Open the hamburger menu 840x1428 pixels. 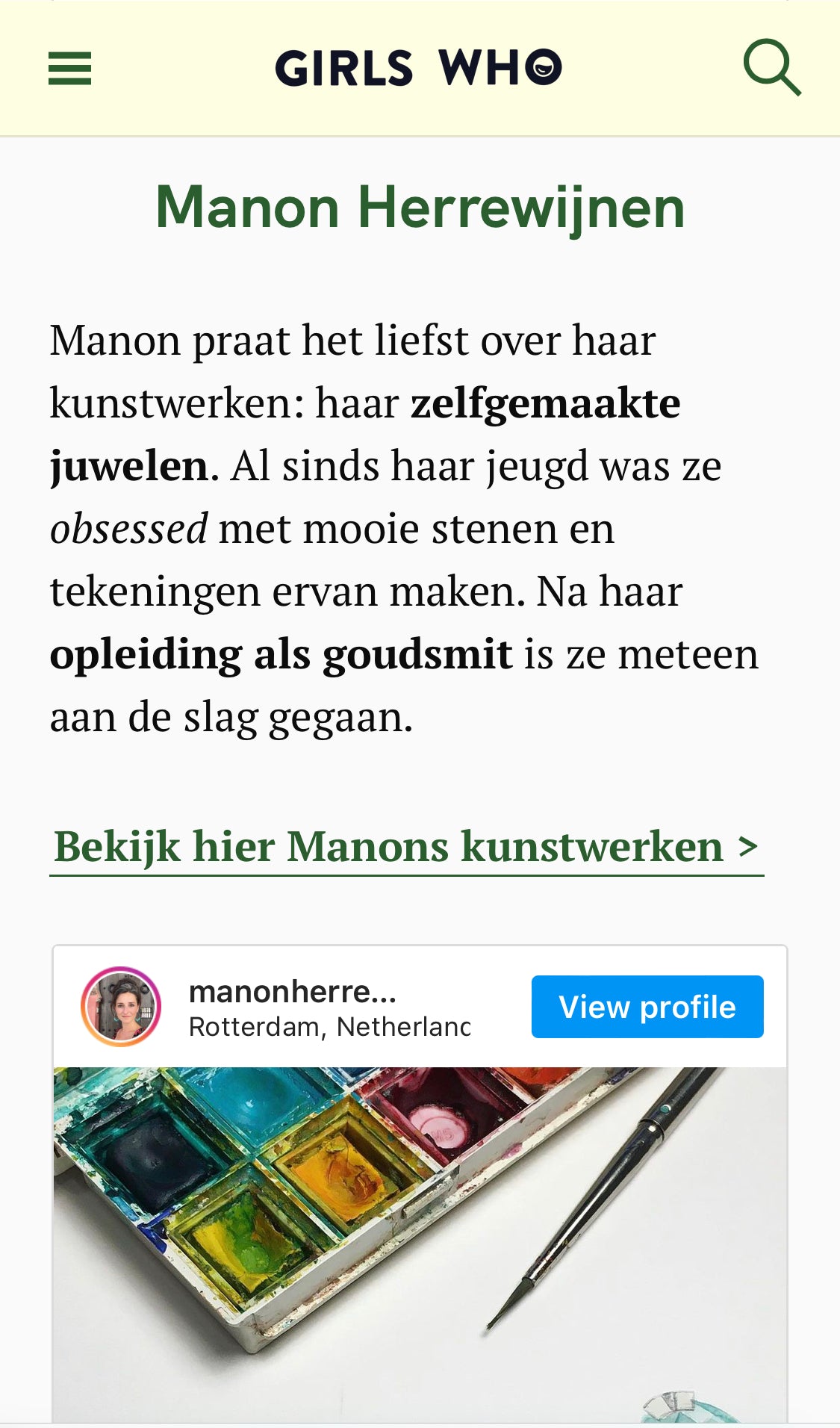point(69,69)
